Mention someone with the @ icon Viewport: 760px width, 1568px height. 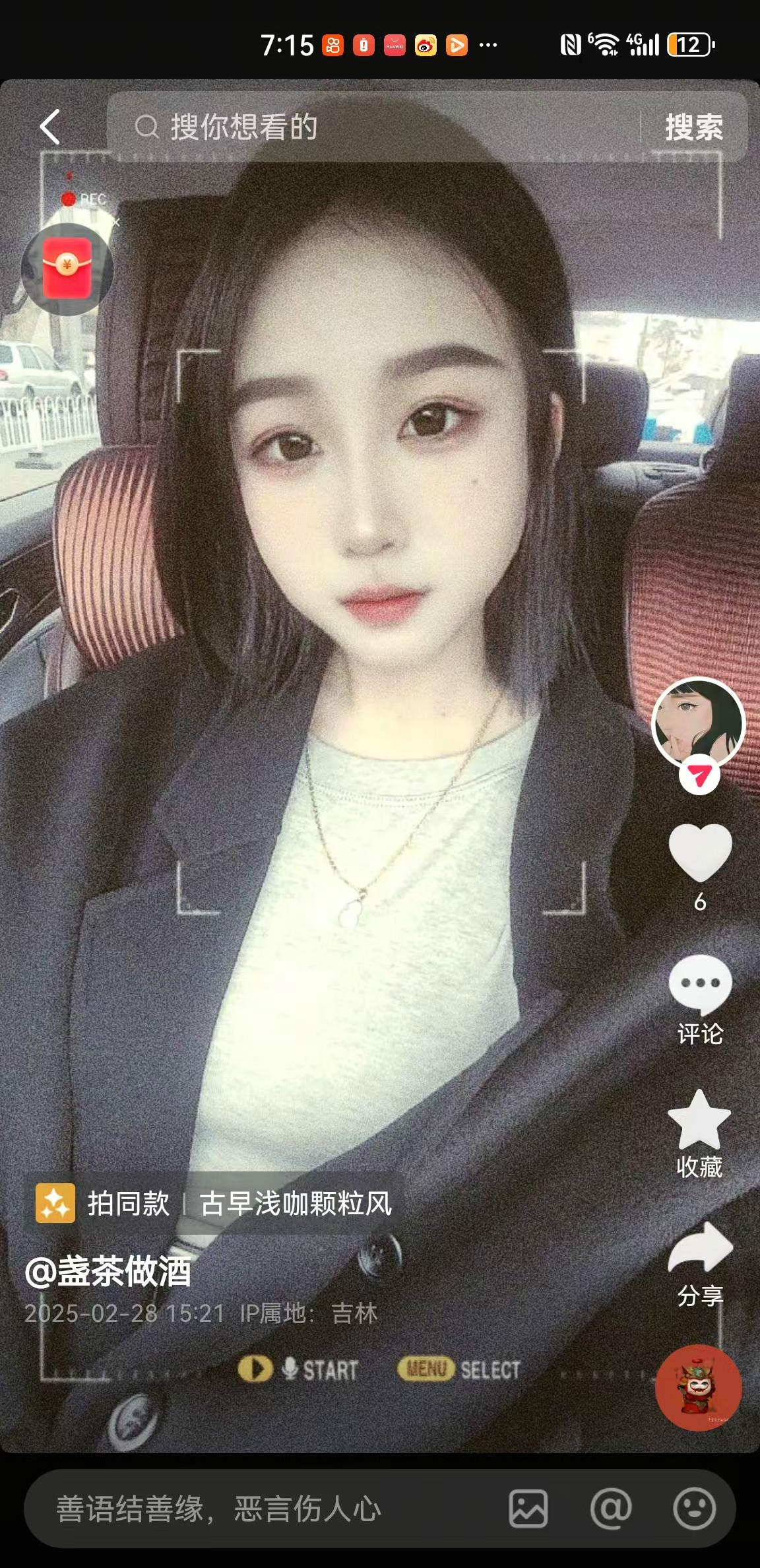tap(611, 1509)
